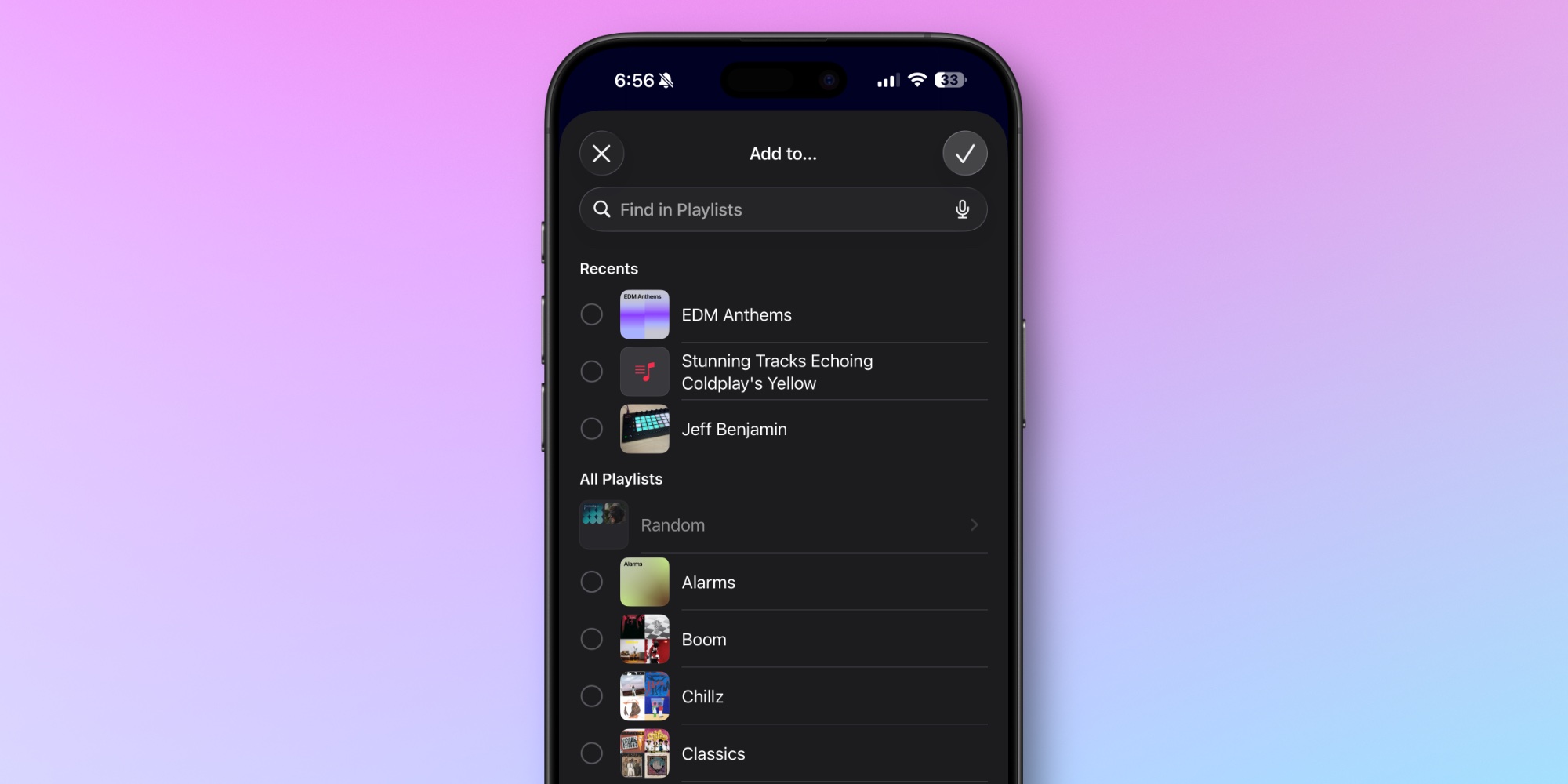Close the Add to sheet
Image resolution: width=1568 pixels, height=784 pixels.
(601, 154)
